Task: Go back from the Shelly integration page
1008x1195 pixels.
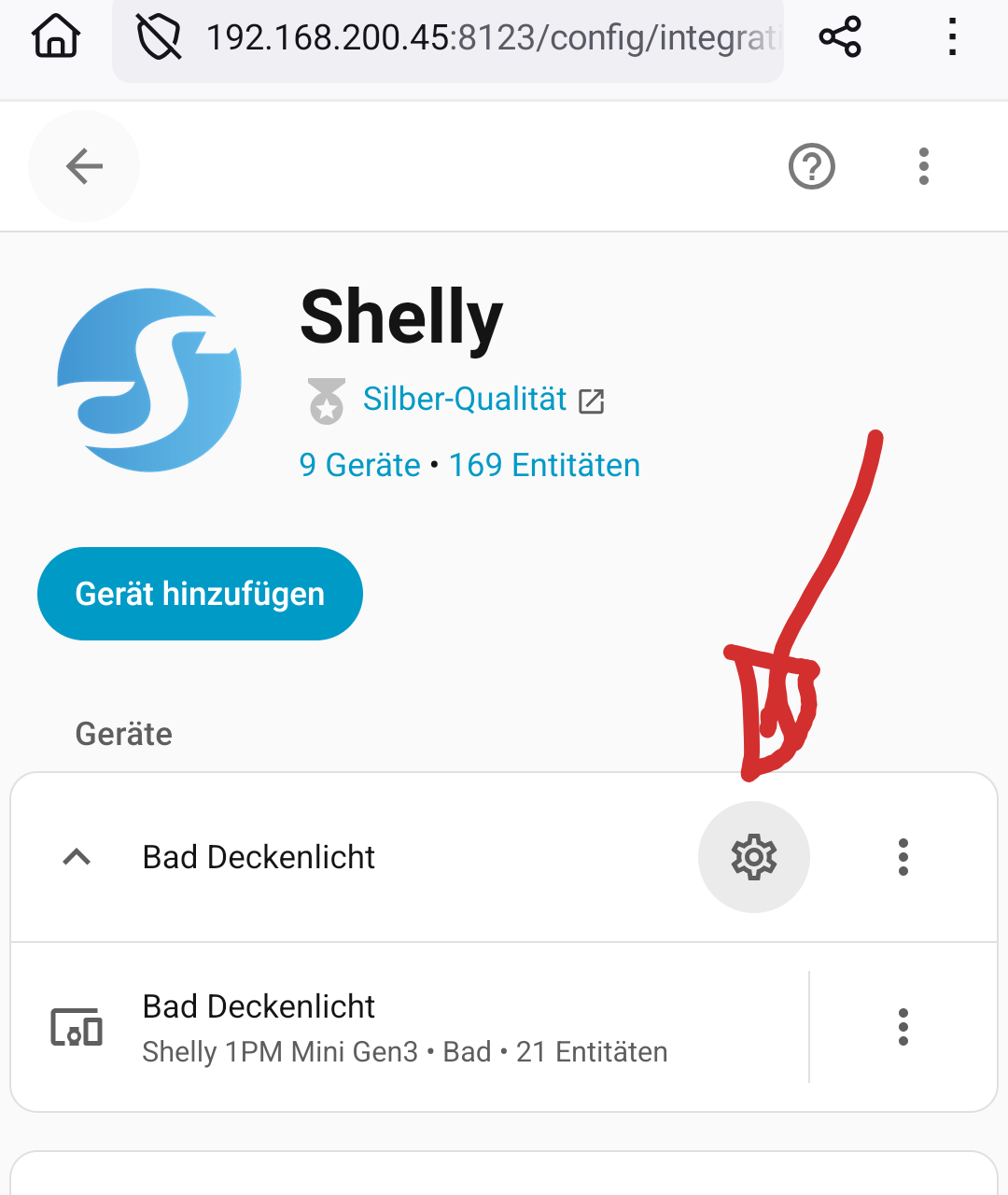Action: click(x=84, y=167)
